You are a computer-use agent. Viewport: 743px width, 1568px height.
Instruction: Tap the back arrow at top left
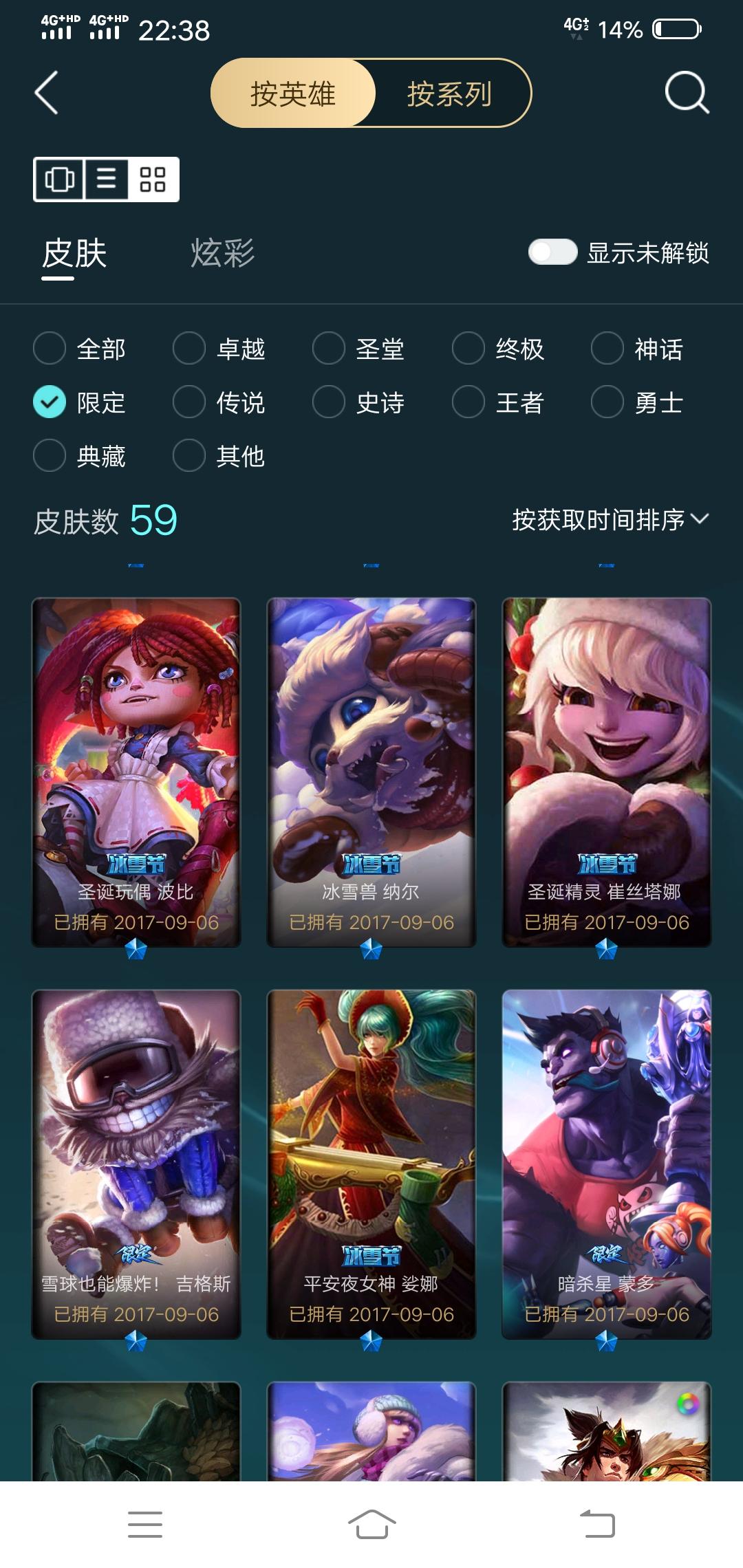(x=46, y=93)
